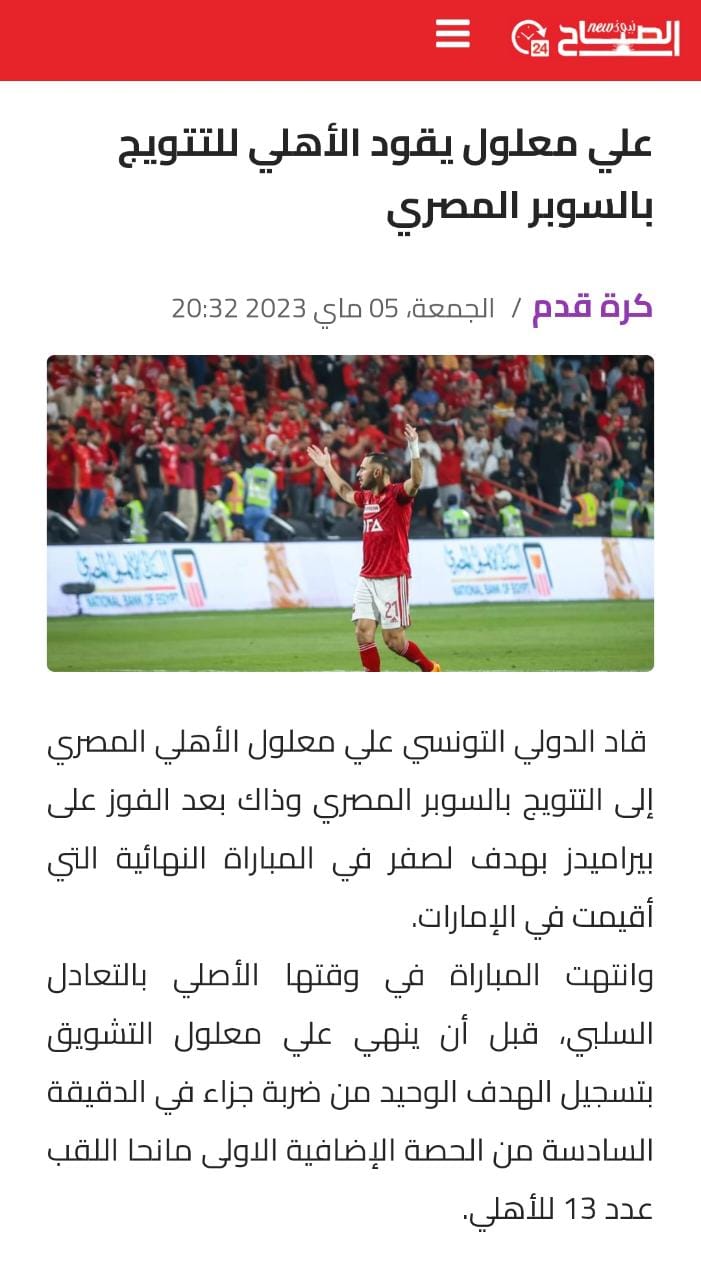The image size is (701, 1280).
Task: Open the hamburger navigation menu
Action: point(453,35)
